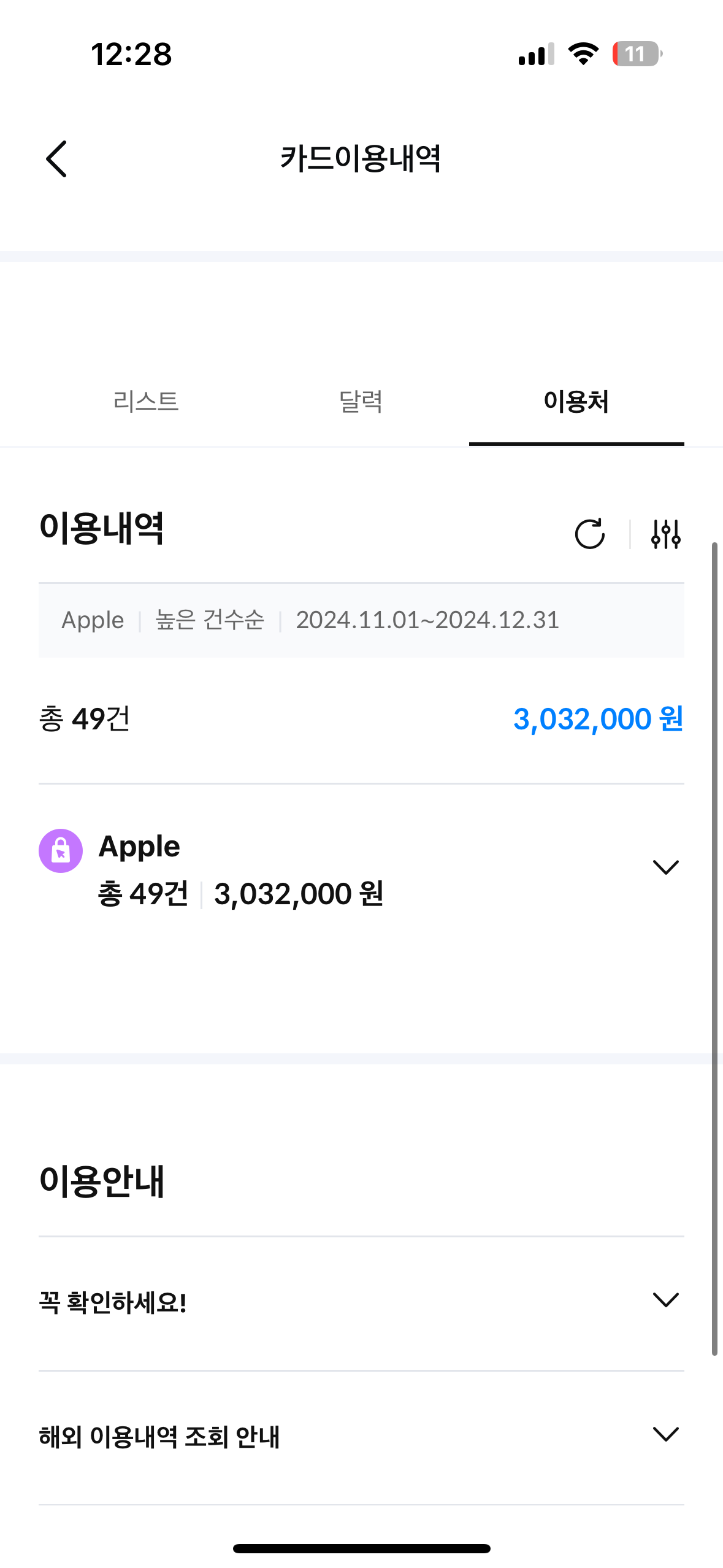Viewport: 723px width, 1568px height.
Task: Expand 해외 이용내역 조회 안내
Action: coord(361,1437)
